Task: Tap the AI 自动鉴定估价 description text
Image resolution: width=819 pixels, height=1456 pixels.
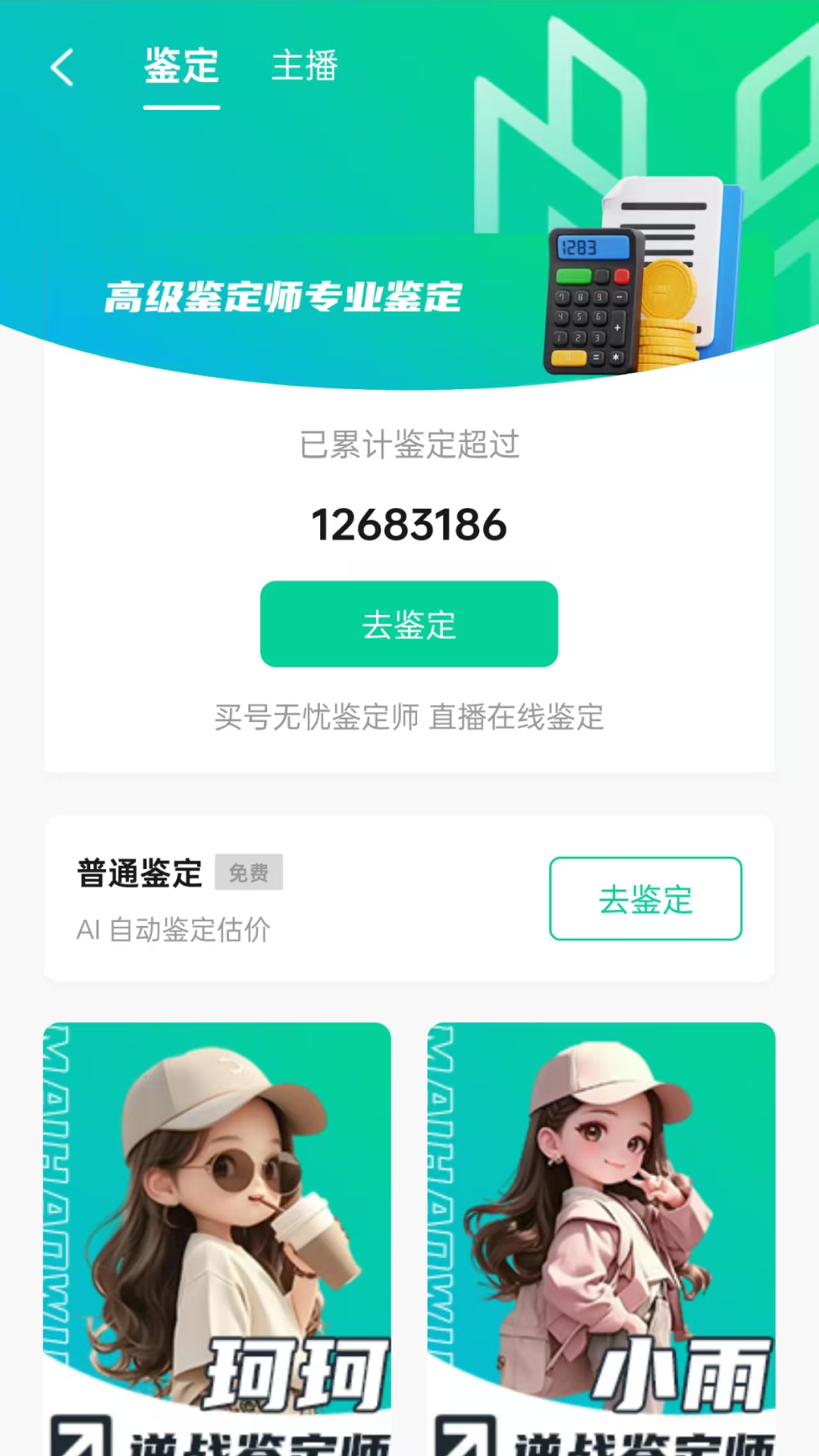Action: [x=173, y=929]
